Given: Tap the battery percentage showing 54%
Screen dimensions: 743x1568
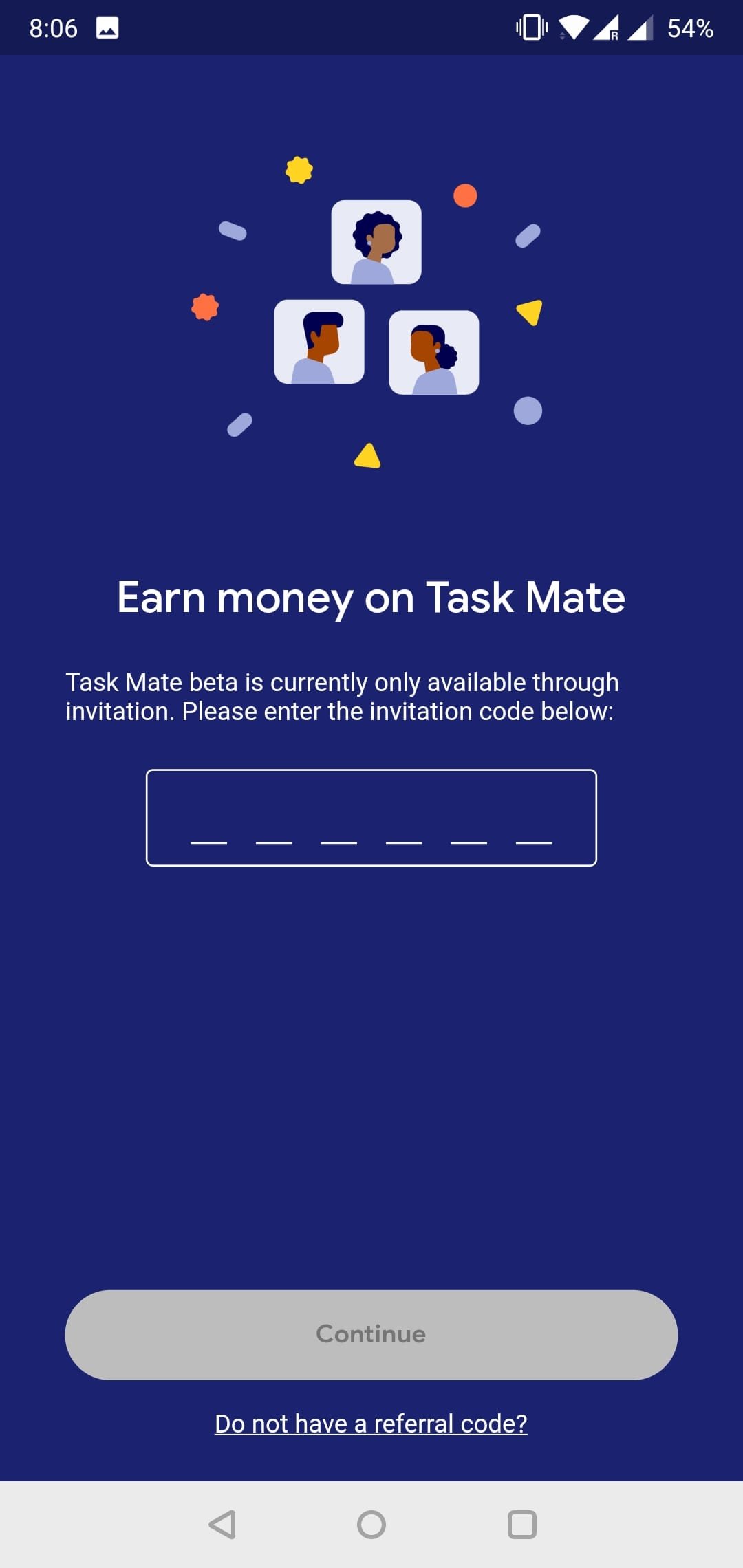Looking at the screenshot, I should tap(689, 29).
